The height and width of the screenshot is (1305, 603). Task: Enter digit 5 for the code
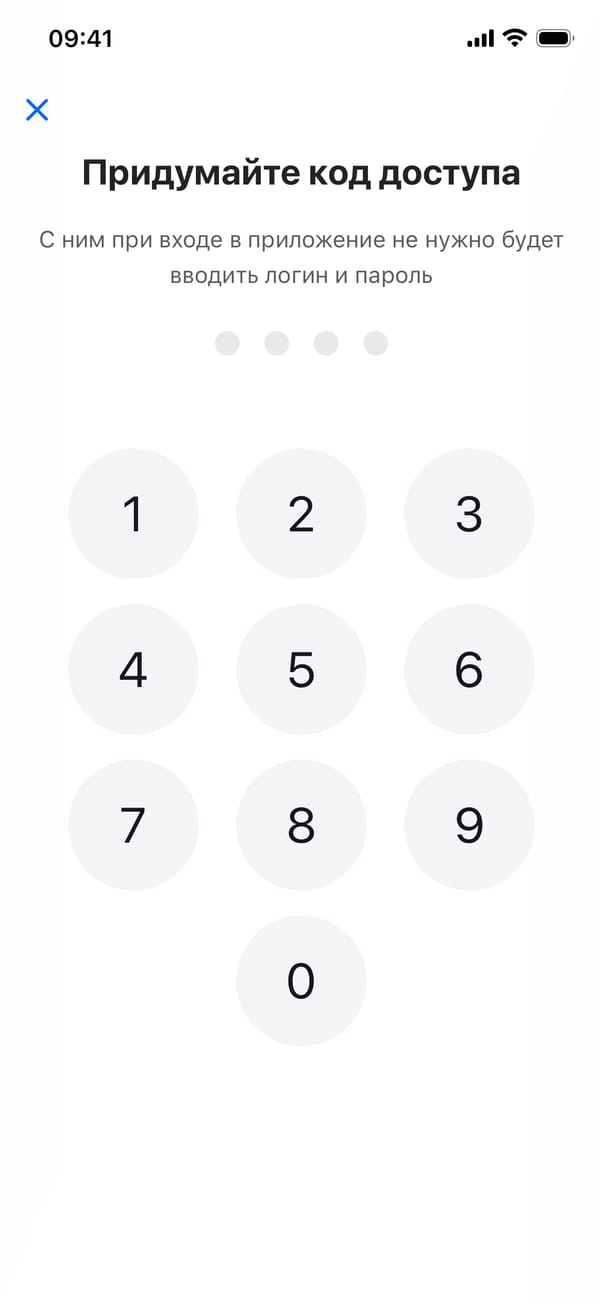click(301, 670)
